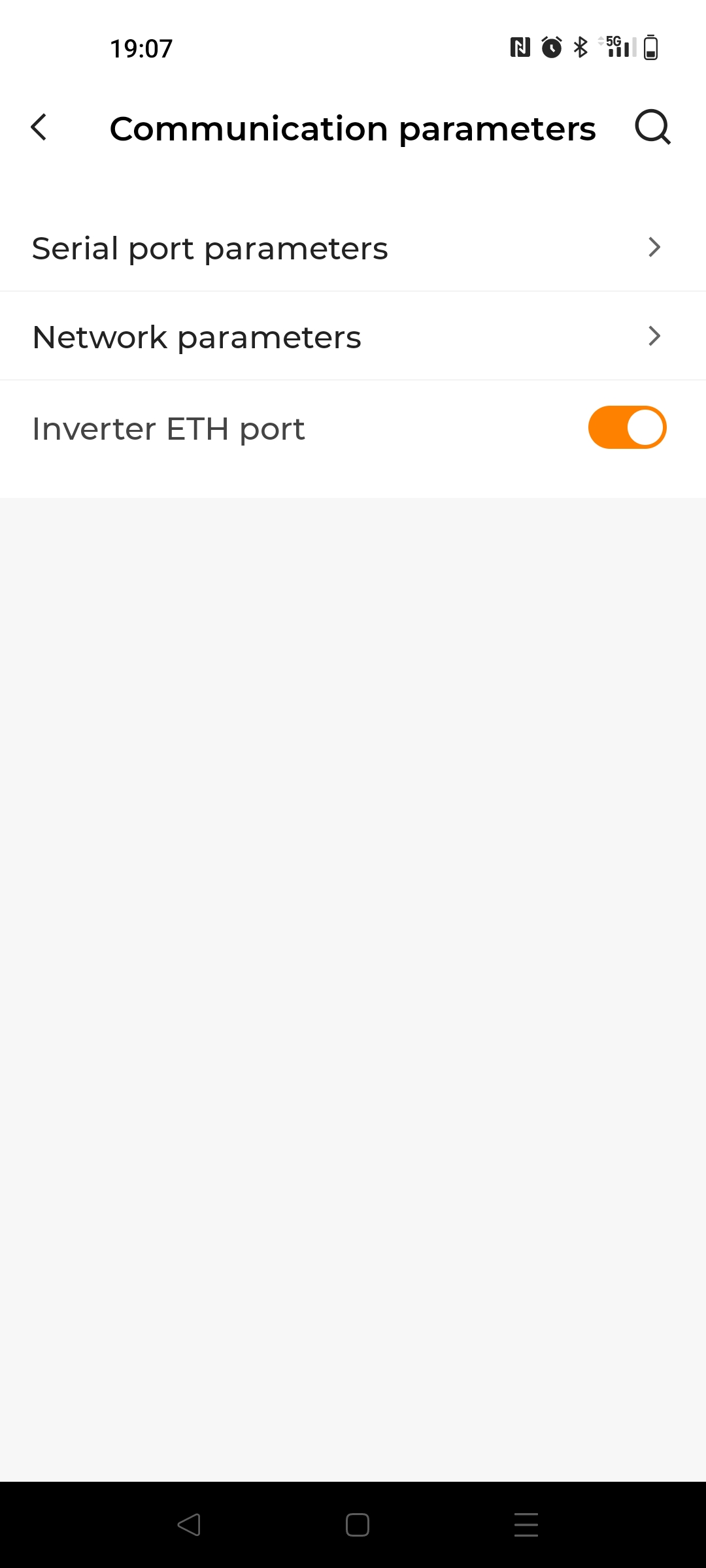Open Serial port parameters settings
Image resolution: width=706 pixels, height=1568 pixels.
click(x=210, y=248)
